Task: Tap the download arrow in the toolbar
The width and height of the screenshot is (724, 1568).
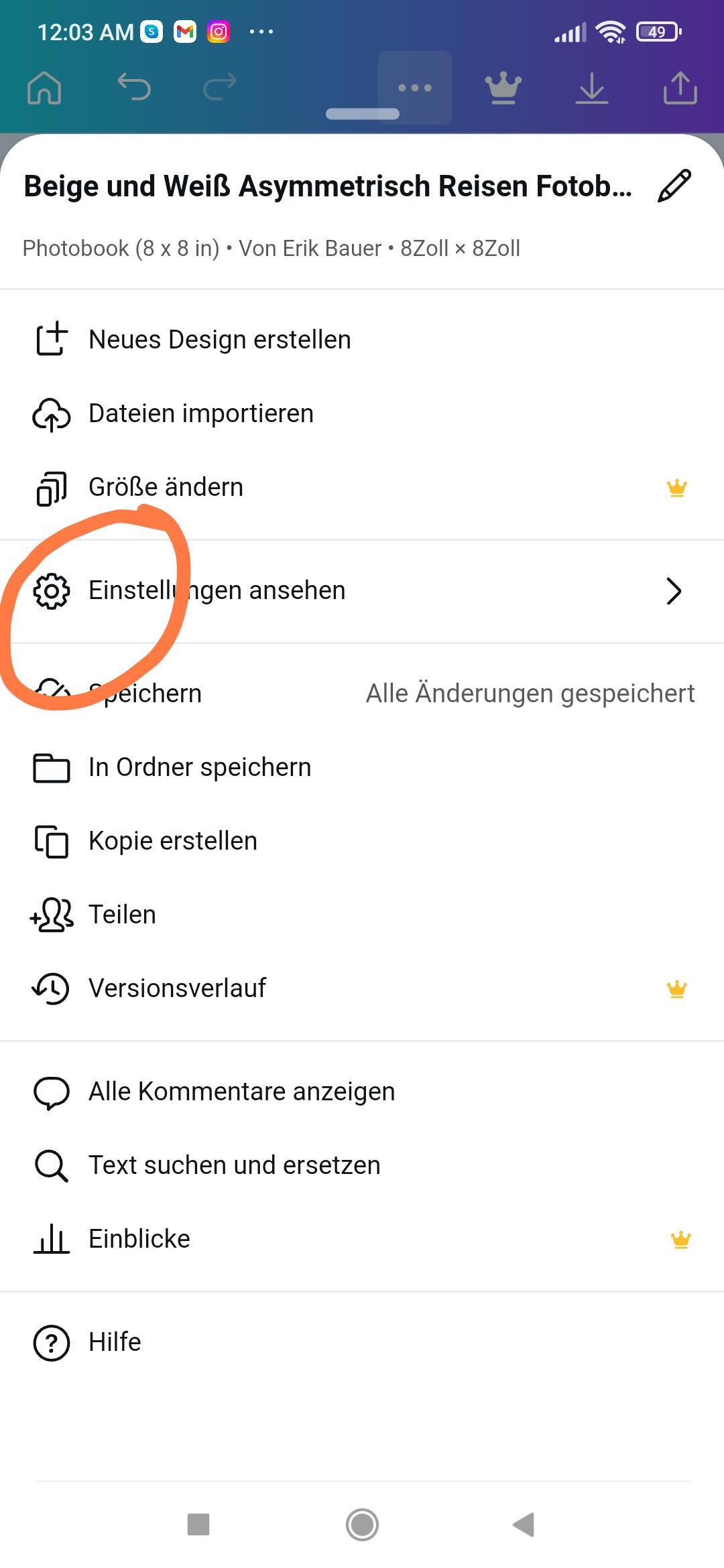Action: [591, 88]
